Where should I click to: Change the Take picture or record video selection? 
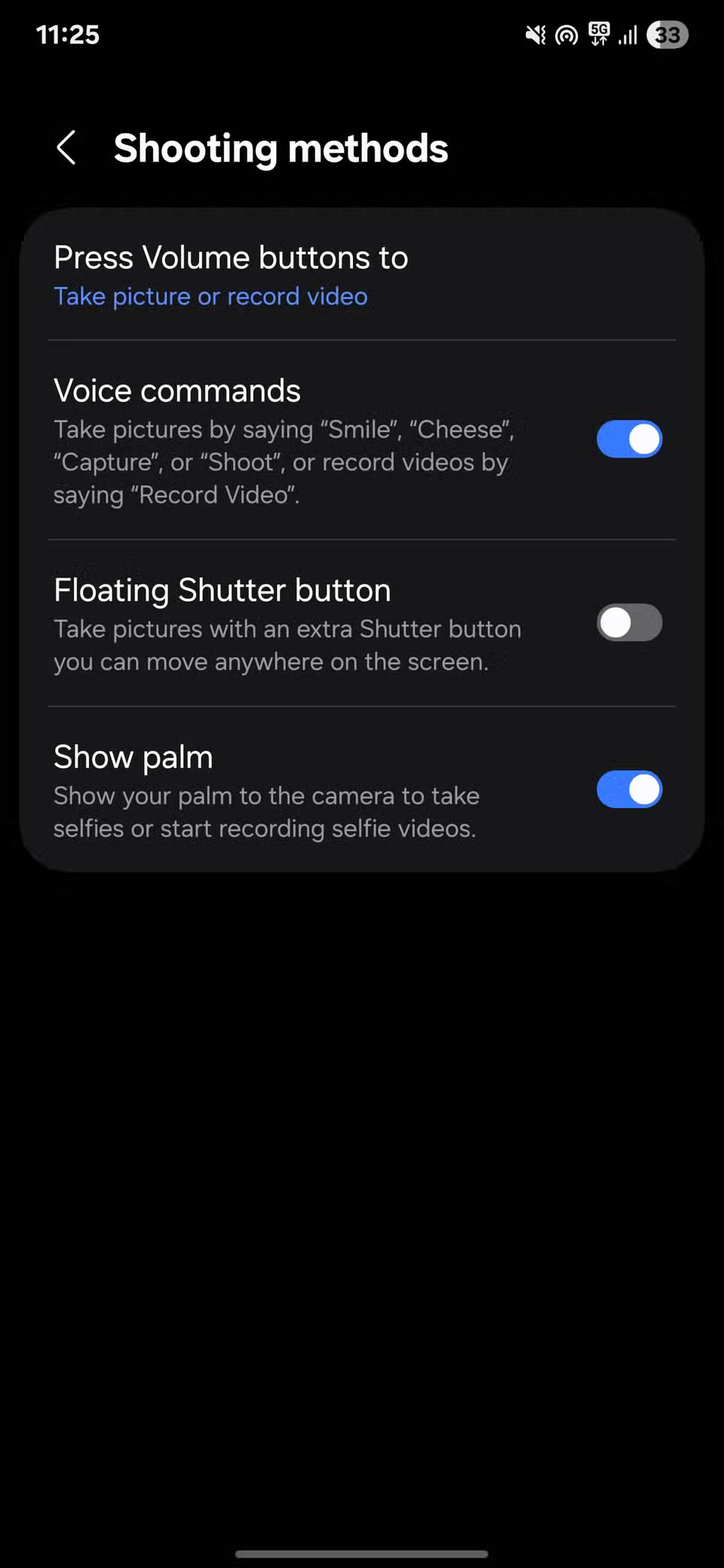click(210, 296)
